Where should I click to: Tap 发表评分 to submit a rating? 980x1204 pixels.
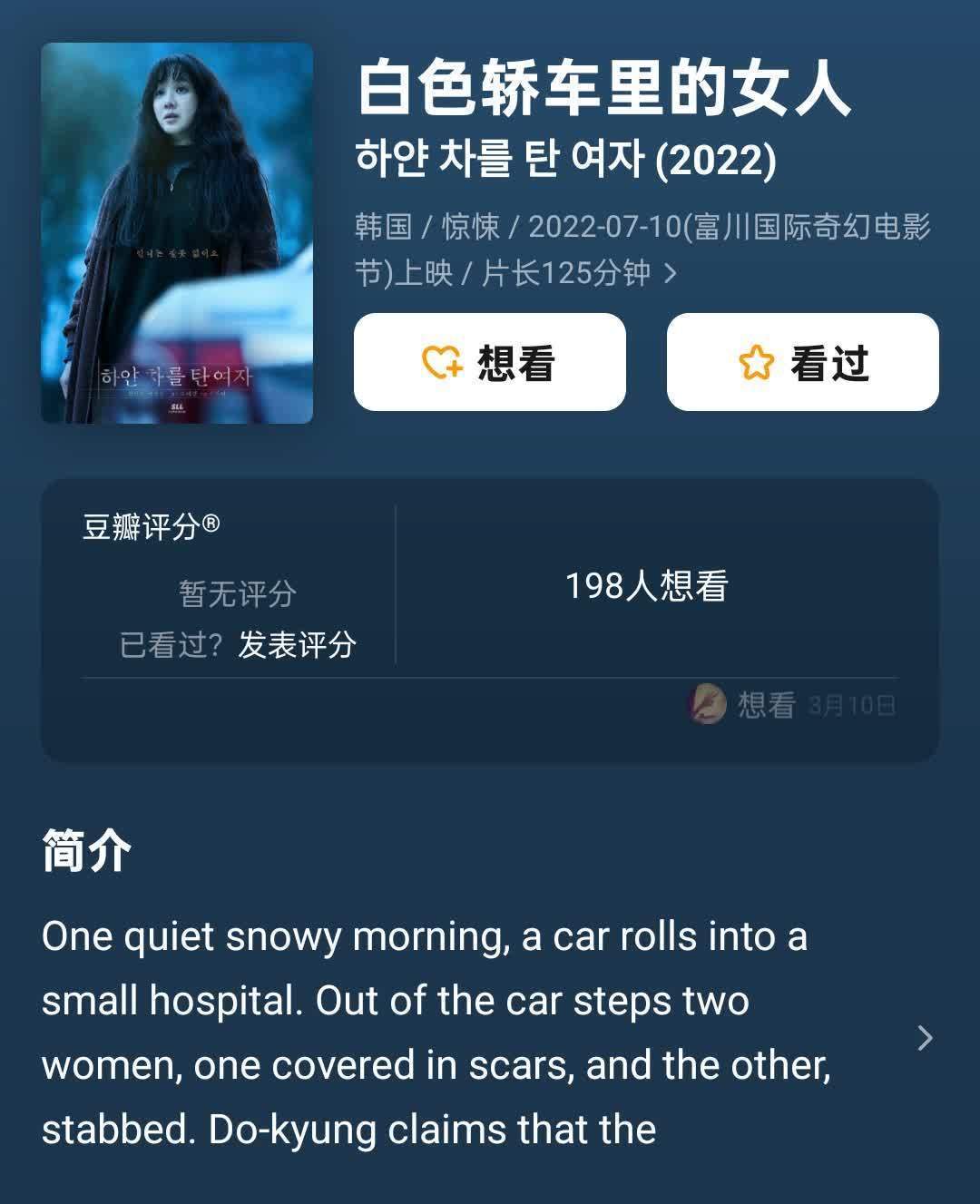(x=297, y=645)
